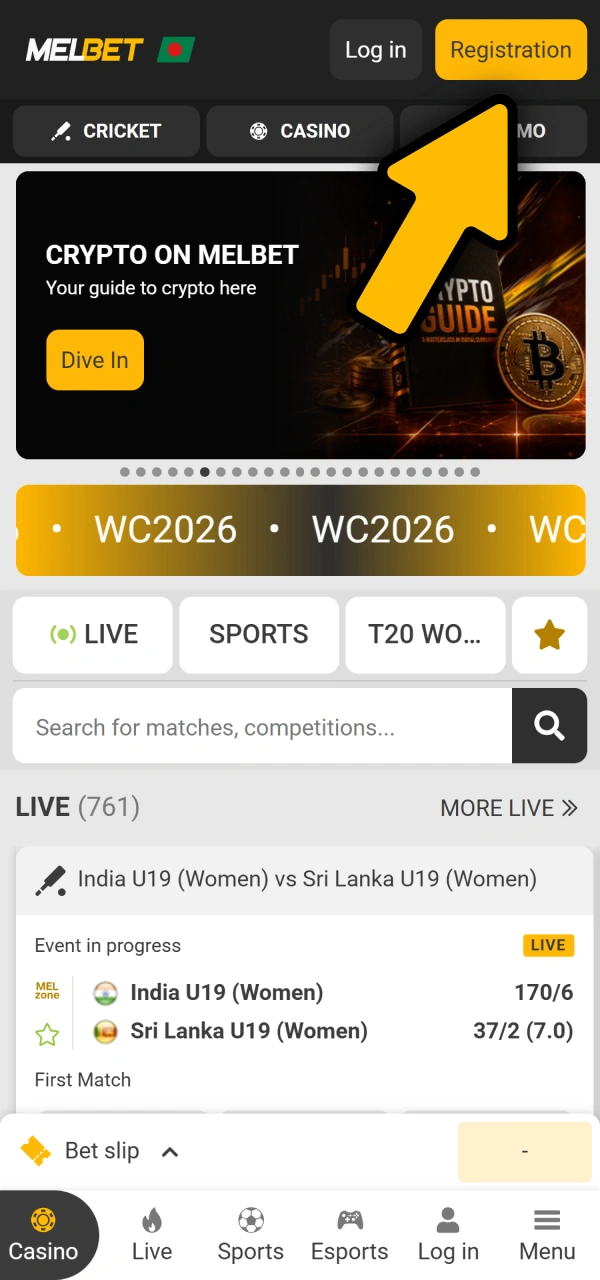Tap Dive In on the crypto banner
The image size is (600, 1280).
(x=95, y=360)
